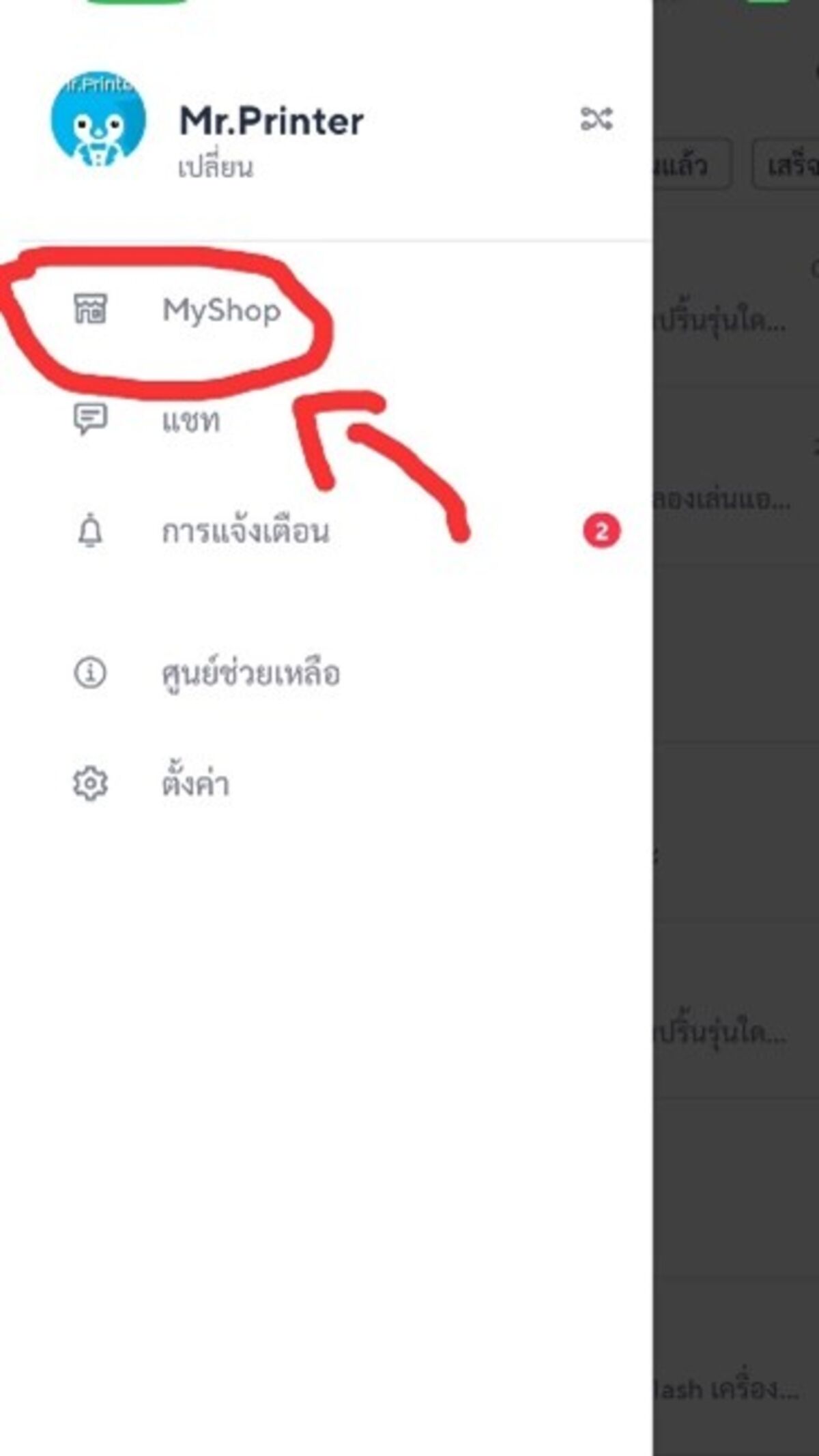Open การแจ้งเตือน notifications

coord(245,532)
